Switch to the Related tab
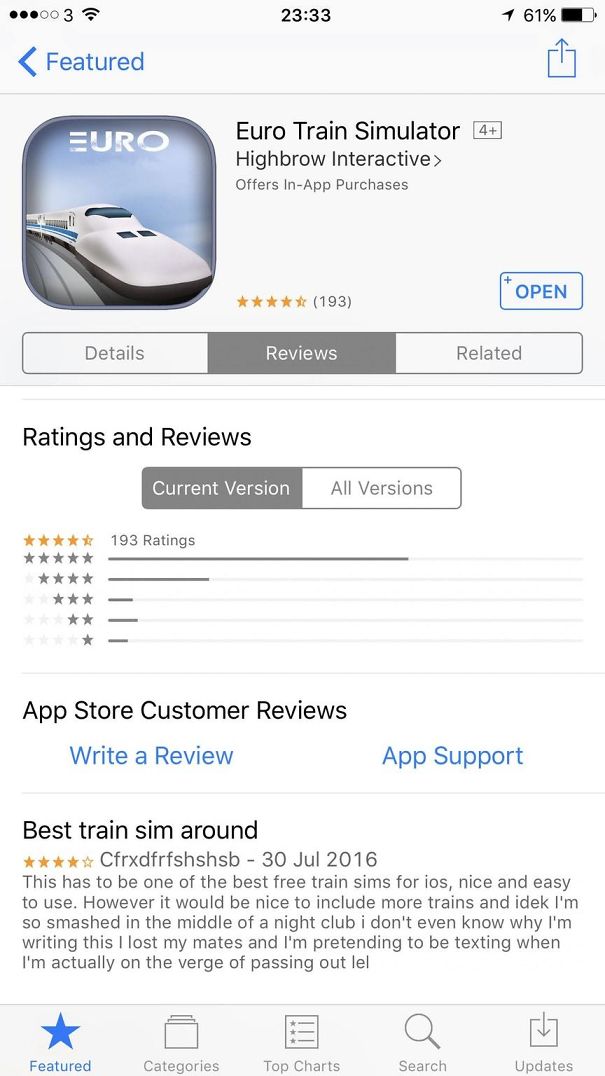 coord(489,353)
